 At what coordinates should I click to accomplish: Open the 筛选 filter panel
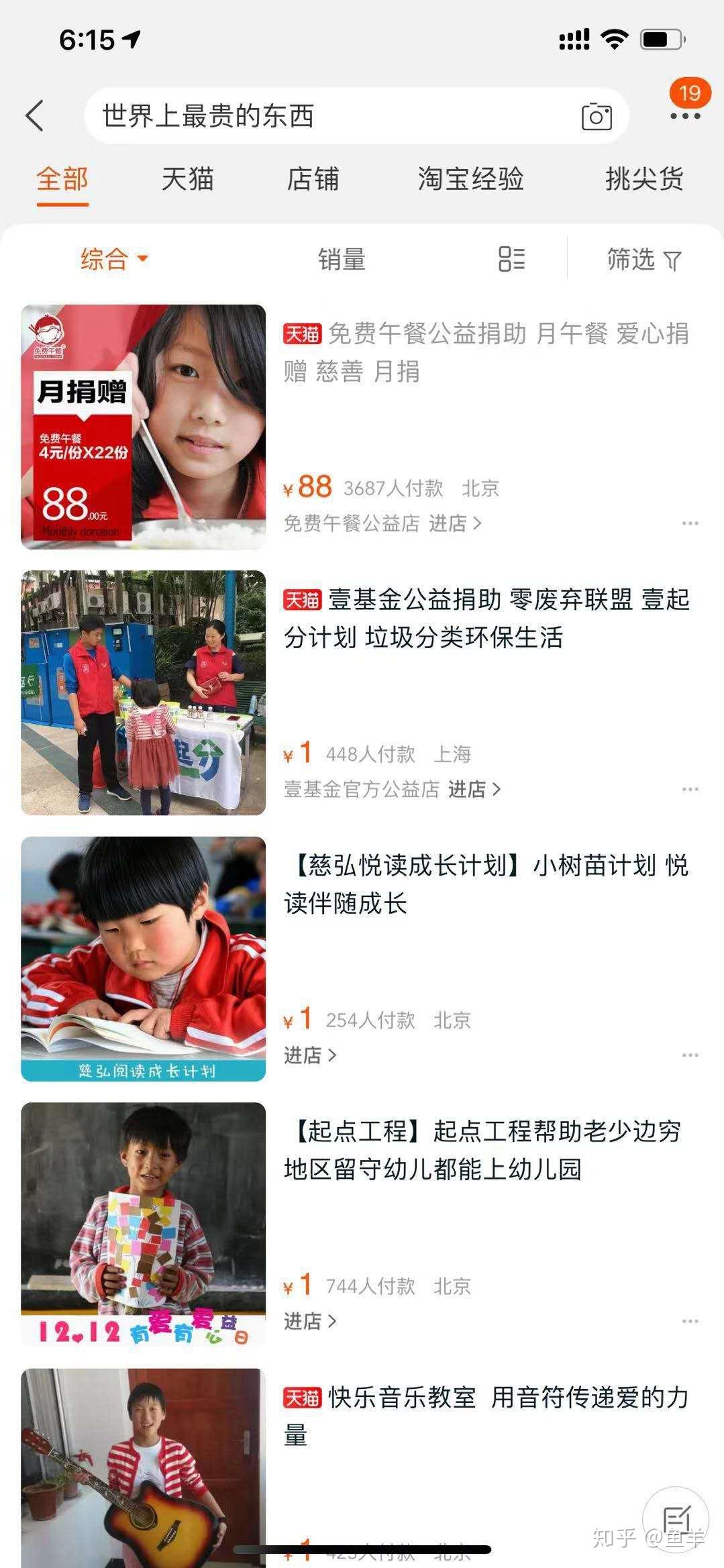(643, 259)
